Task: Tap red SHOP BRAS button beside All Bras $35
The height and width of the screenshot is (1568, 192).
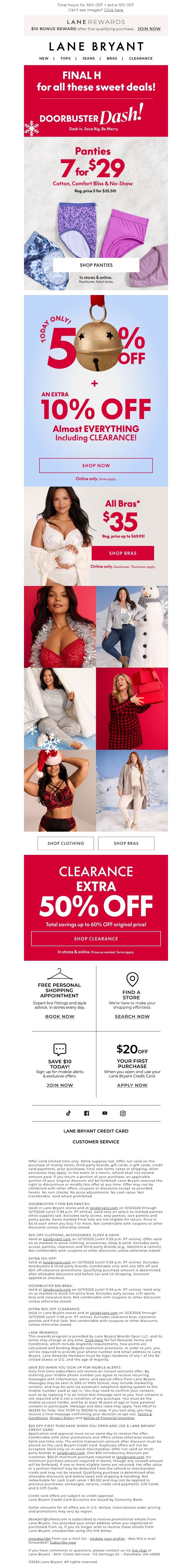Action: click(x=122, y=553)
